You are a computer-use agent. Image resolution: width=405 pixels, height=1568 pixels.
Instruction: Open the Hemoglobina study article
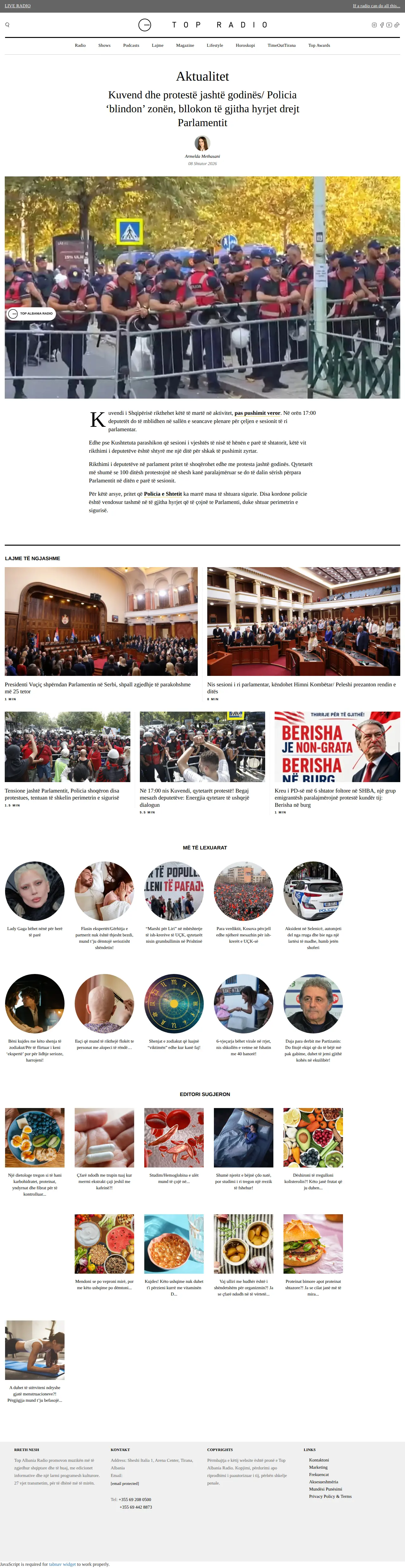(174, 1178)
